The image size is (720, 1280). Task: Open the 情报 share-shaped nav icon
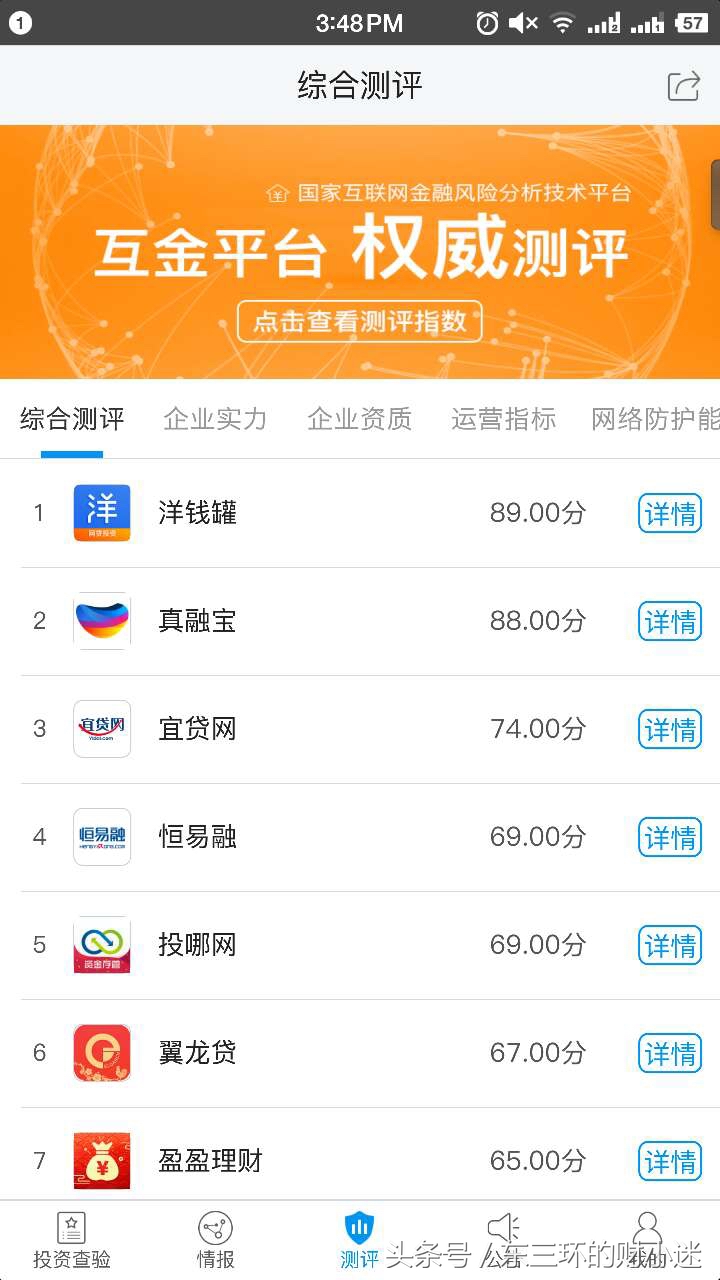click(x=215, y=1227)
